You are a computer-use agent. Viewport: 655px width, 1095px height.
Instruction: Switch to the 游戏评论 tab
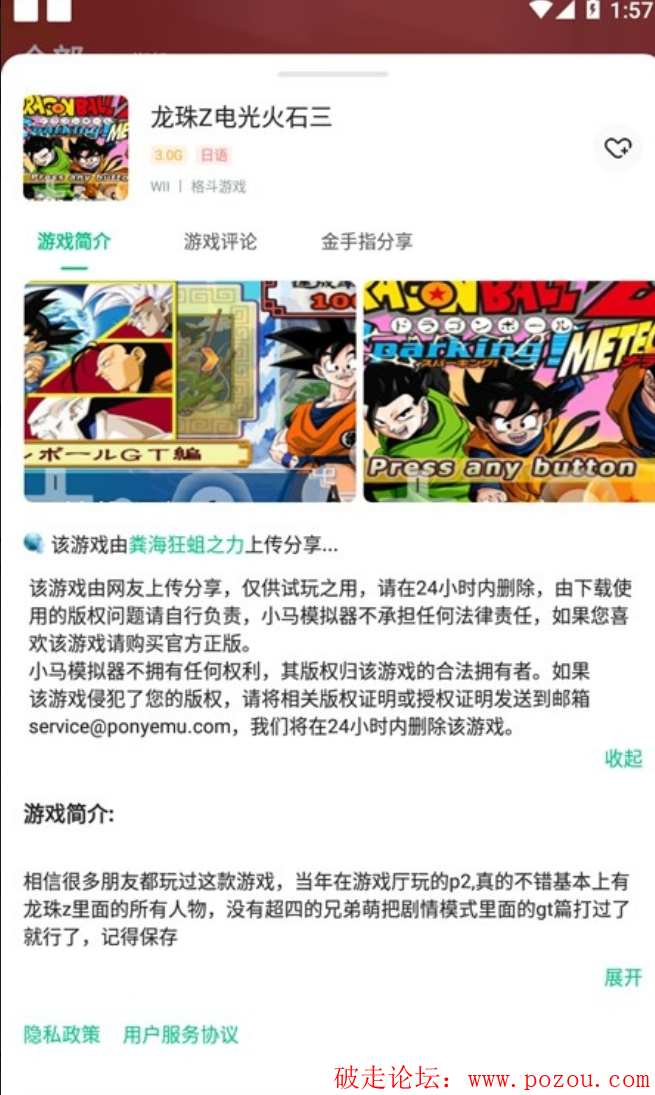[220, 241]
